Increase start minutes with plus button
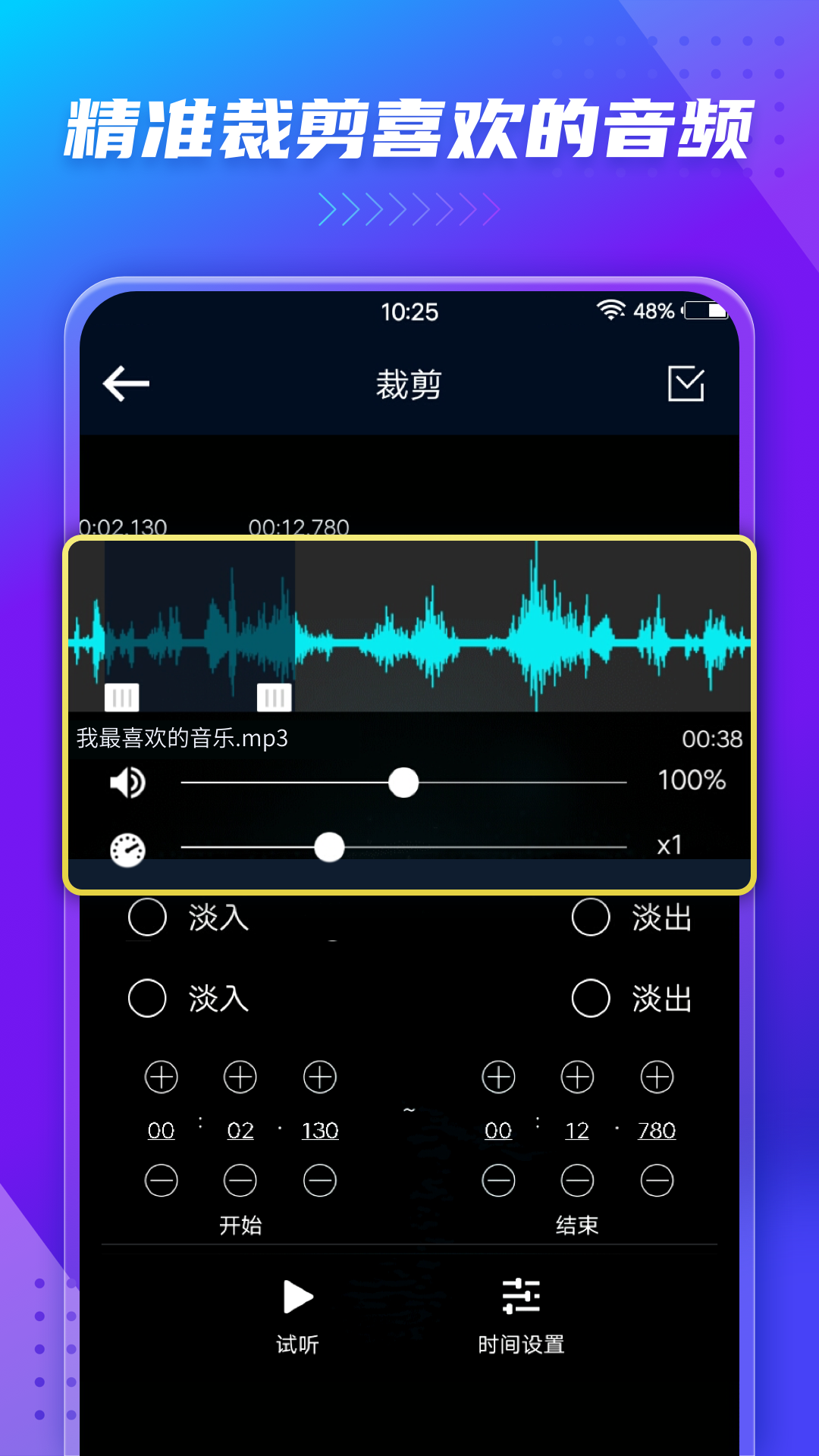This screenshot has height=1456, width=819. click(x=161, y=1077)
